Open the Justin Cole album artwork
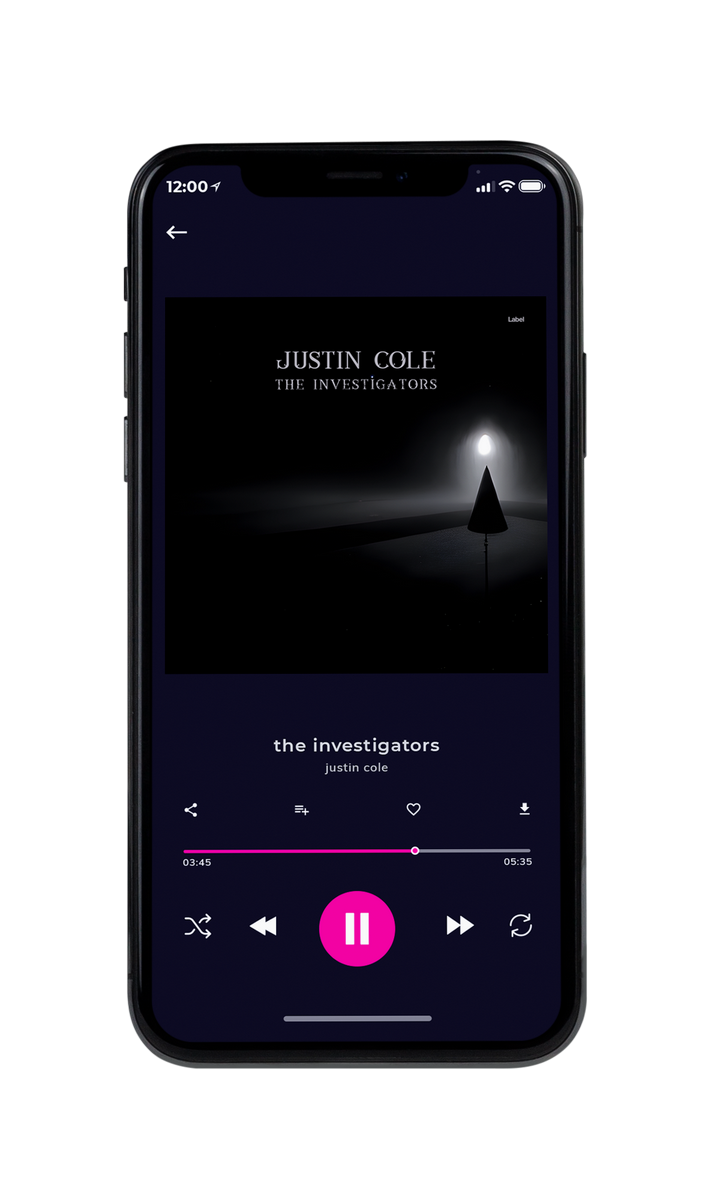This screenshot has height=1200, width=720. (x=356, y=485)
